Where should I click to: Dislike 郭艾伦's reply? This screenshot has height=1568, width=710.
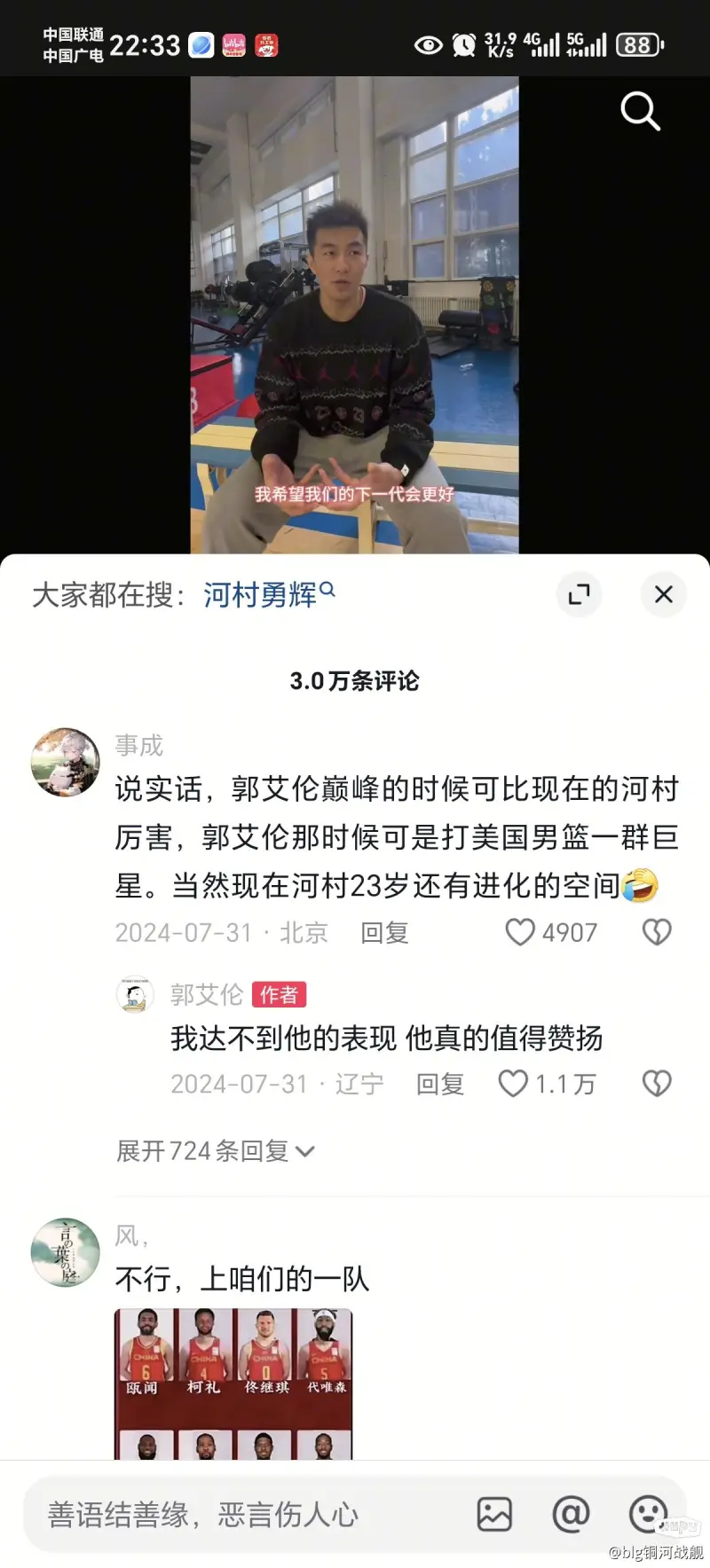point(657,1084)
